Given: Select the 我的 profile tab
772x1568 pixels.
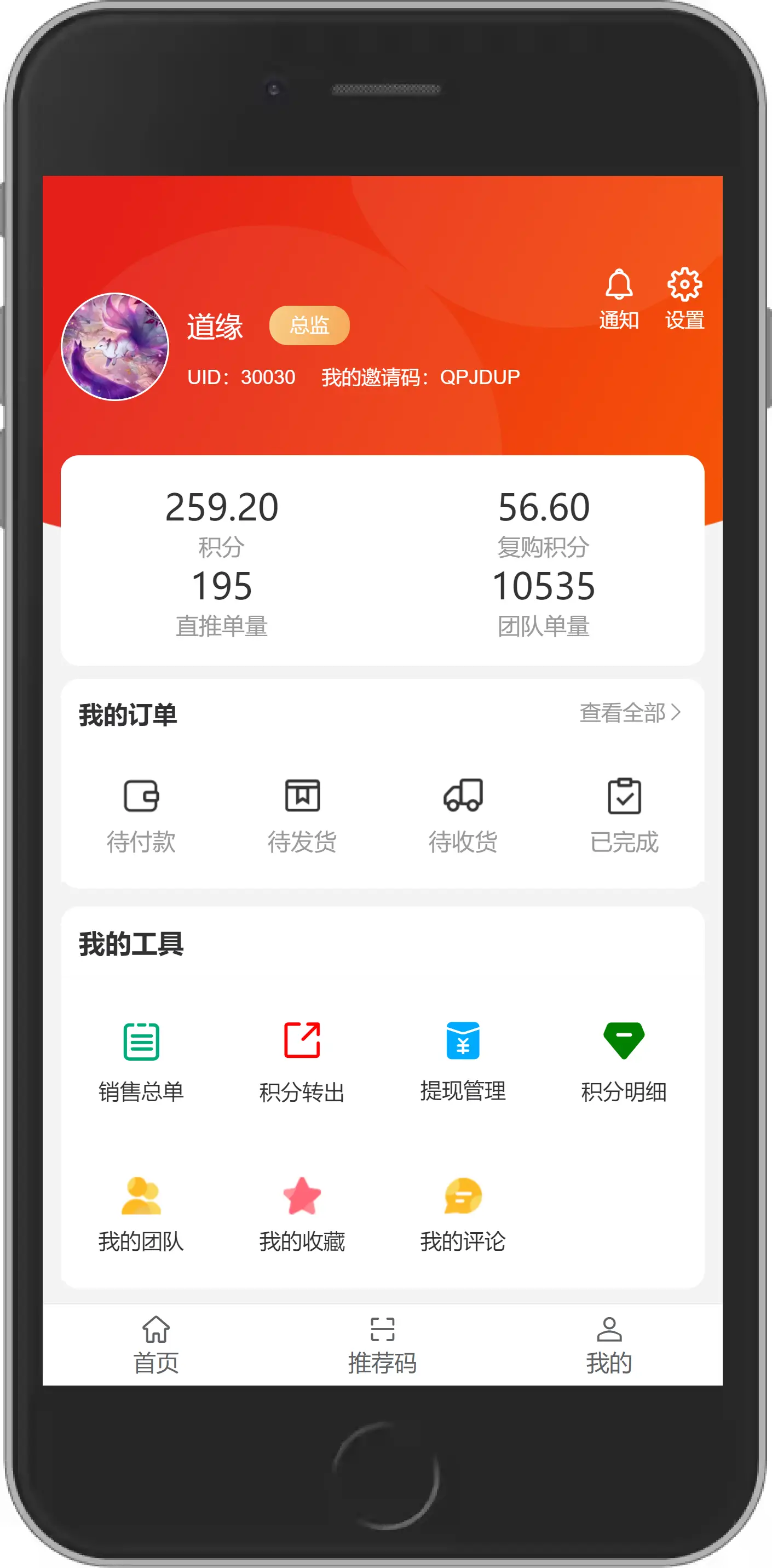Looking at the screenshot, I should [609, 1345].
